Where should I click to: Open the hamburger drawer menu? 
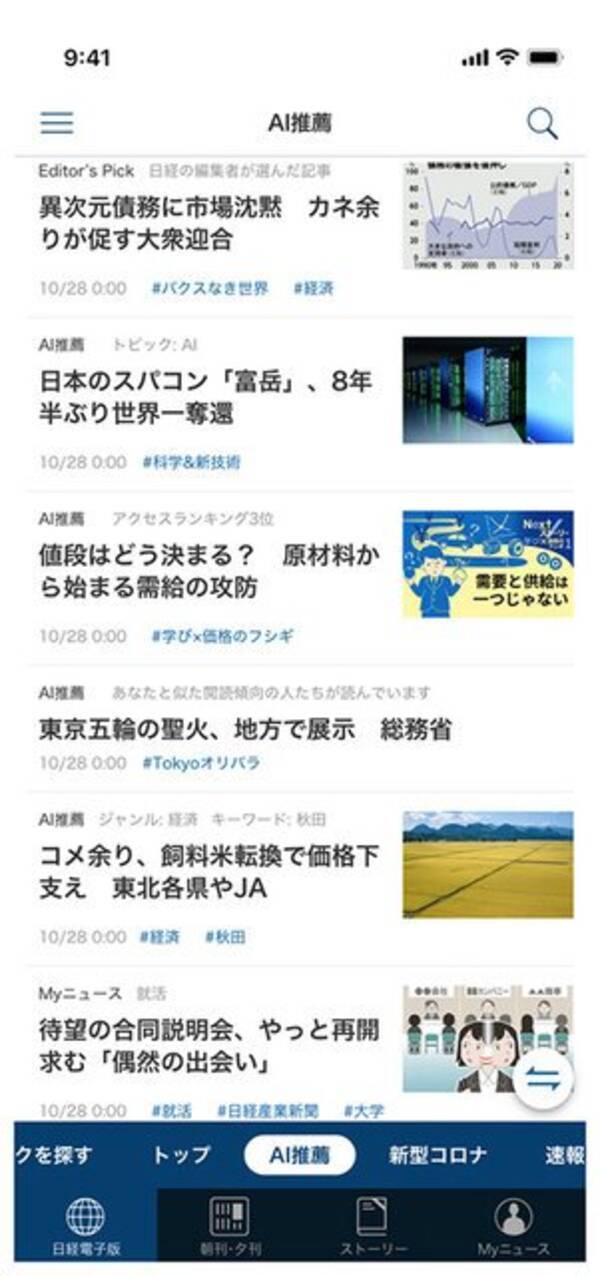57,123
